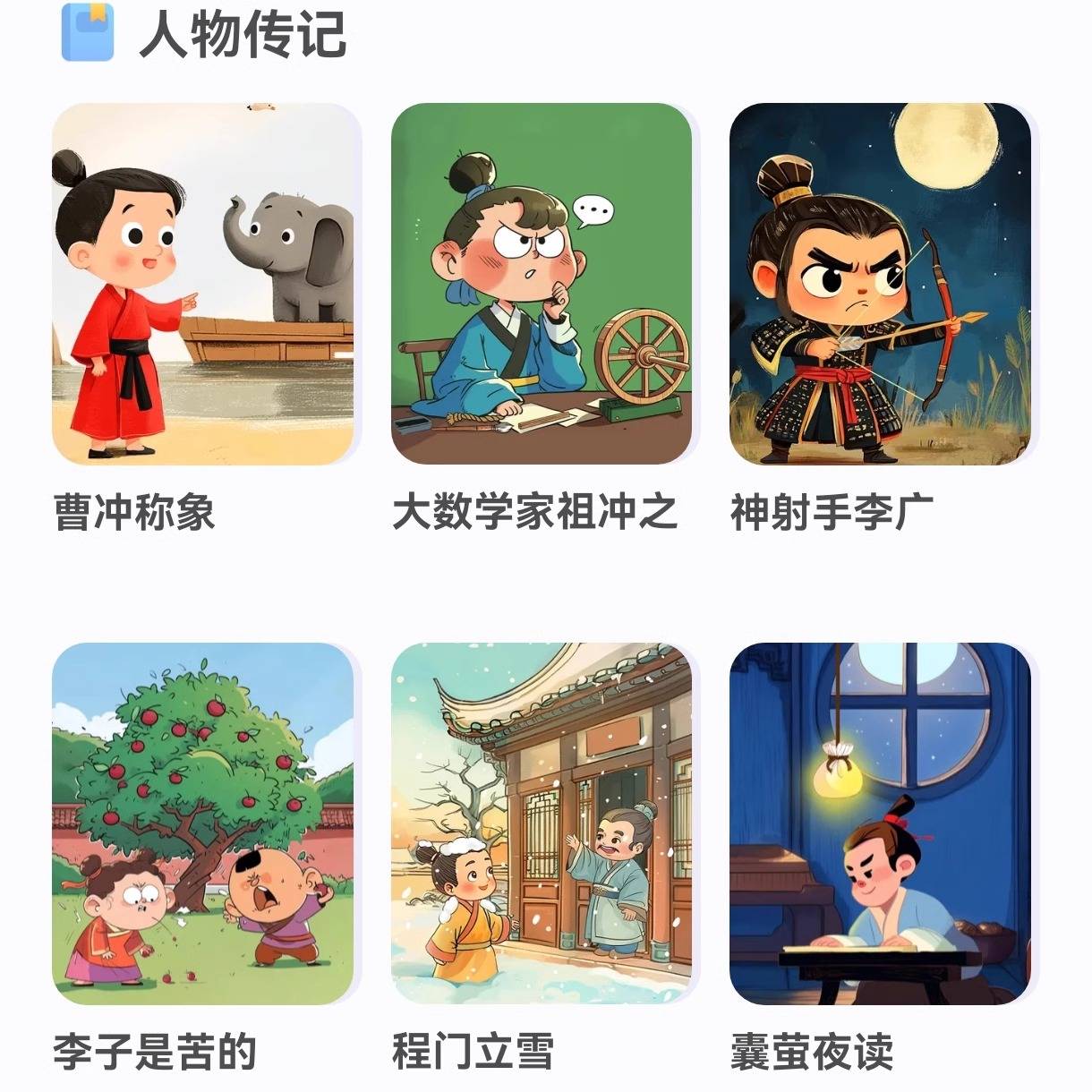
Task: Choose the 程门立雪 story
Action: [x=542, y=823]
